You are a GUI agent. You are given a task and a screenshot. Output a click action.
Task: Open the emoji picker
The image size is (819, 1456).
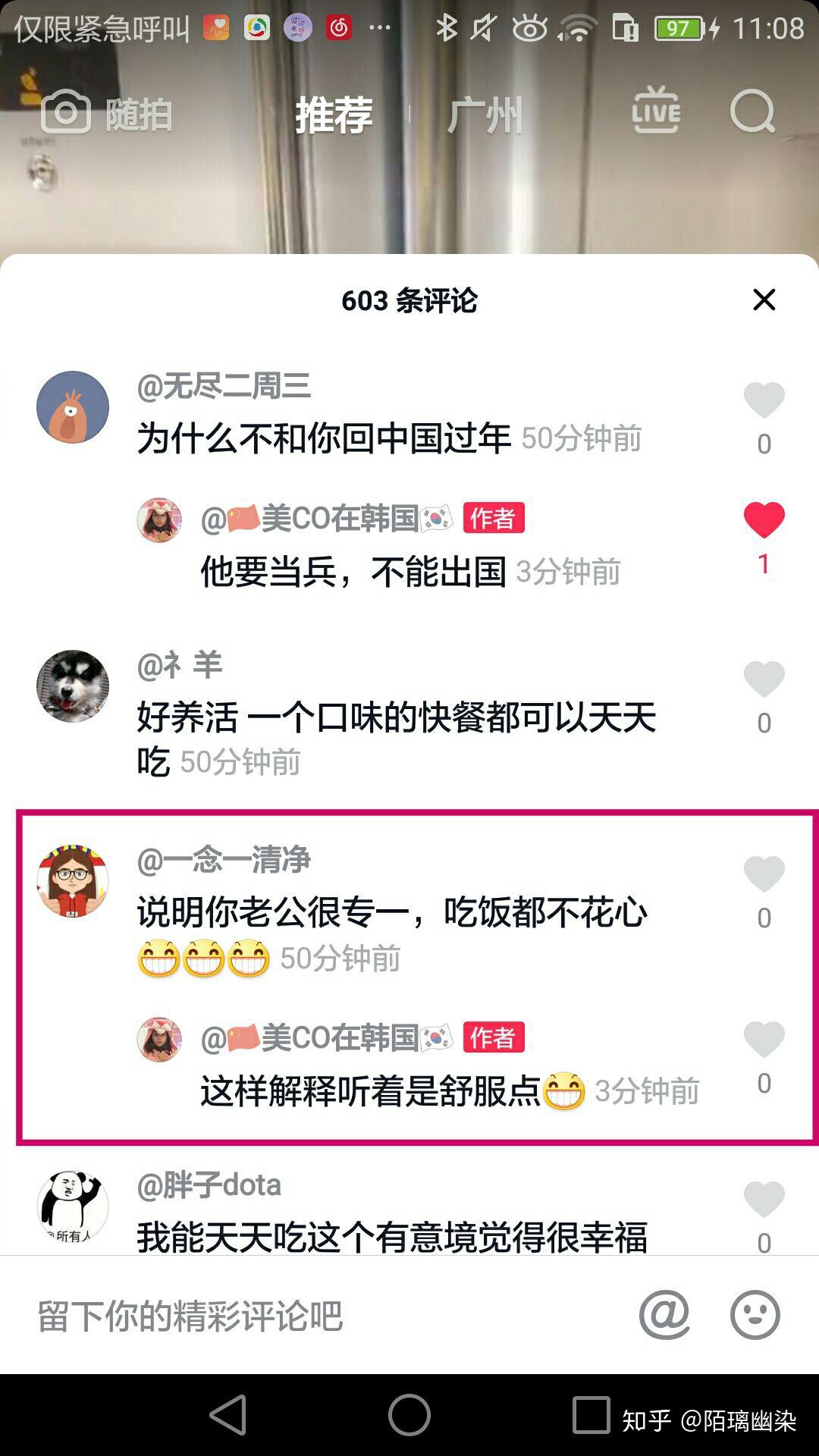pos(755,1315)
